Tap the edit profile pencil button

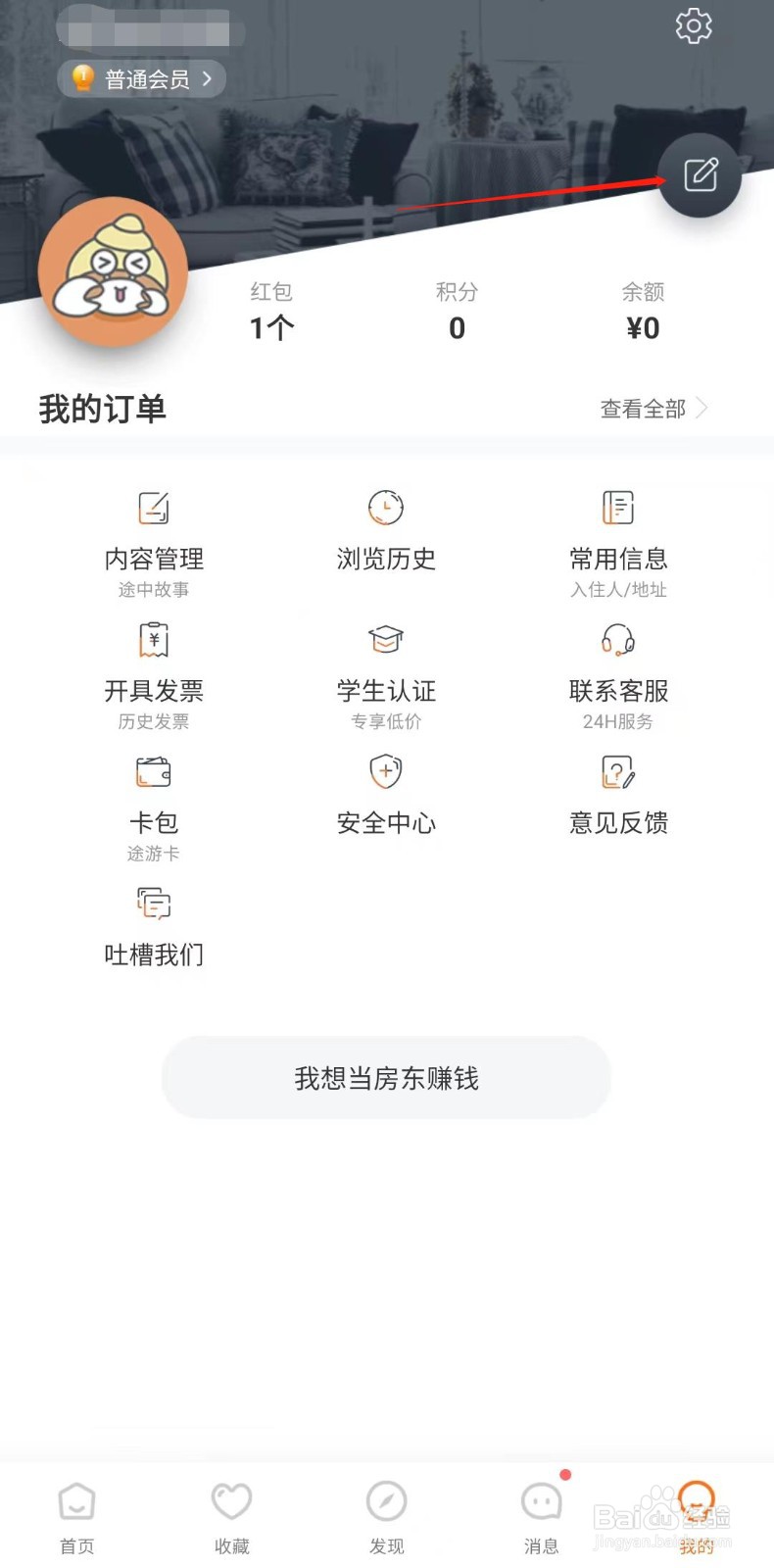[700, 175]
